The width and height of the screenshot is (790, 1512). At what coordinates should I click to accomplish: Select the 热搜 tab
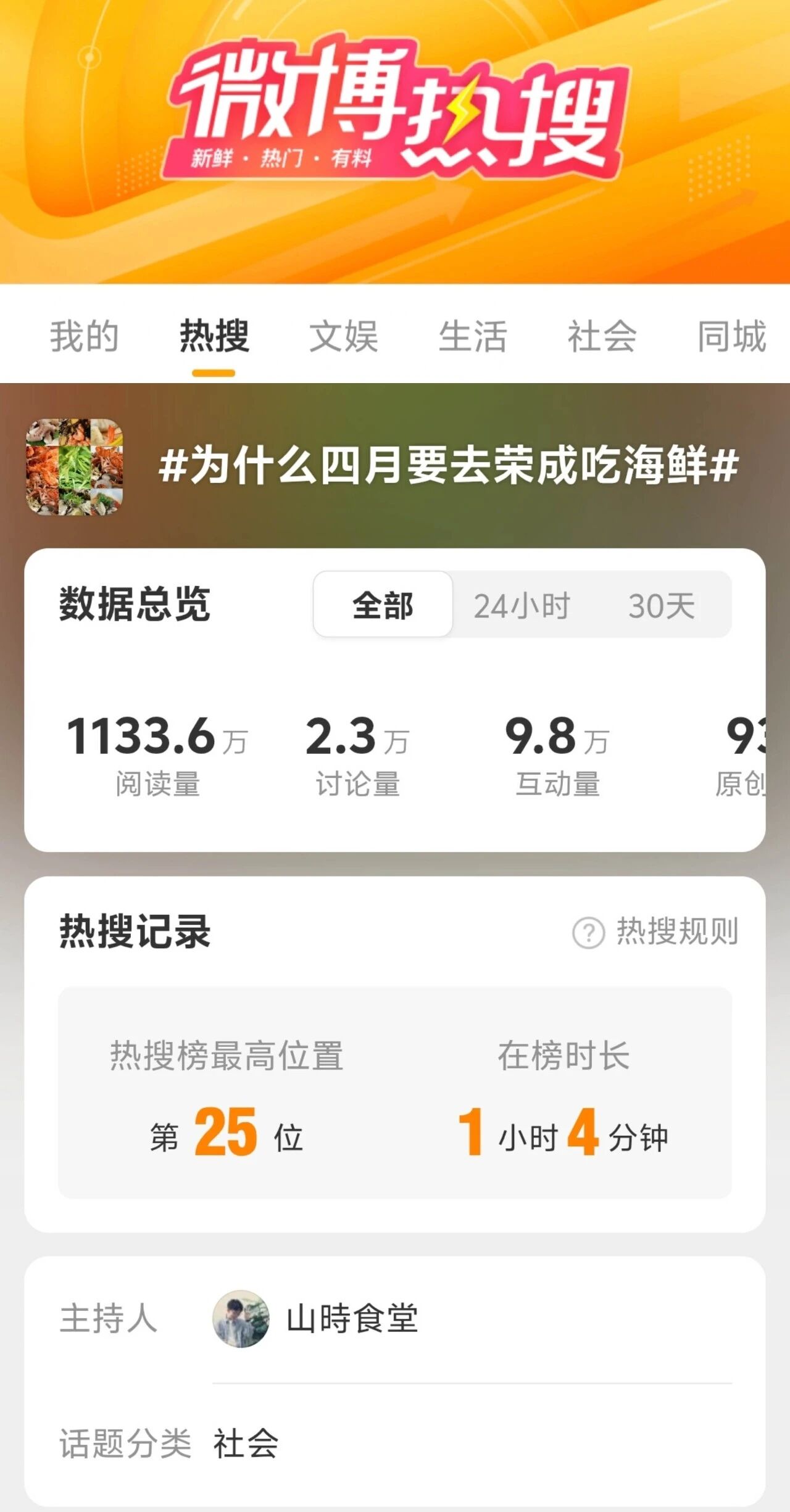point(214,336)
